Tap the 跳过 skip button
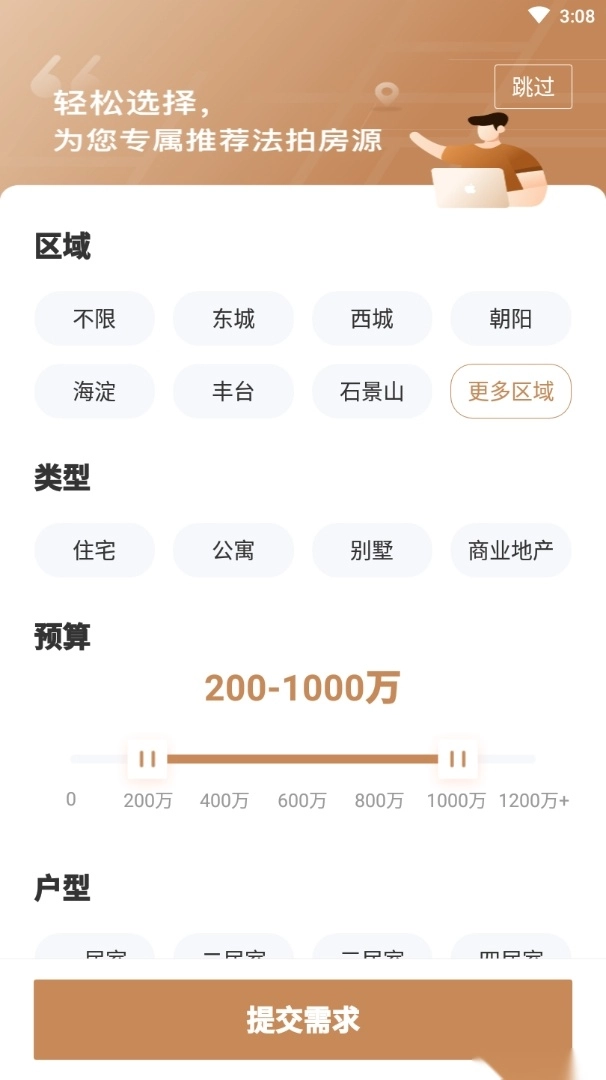606x1080 pixels. [533, 87]
